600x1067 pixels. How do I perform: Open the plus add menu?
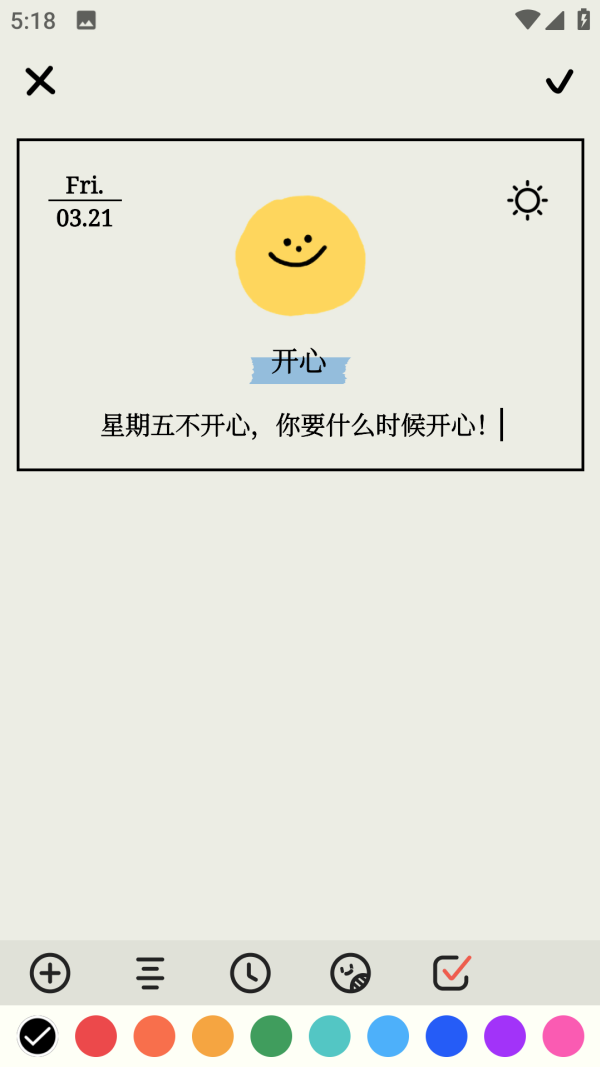[x=50, y=972]
